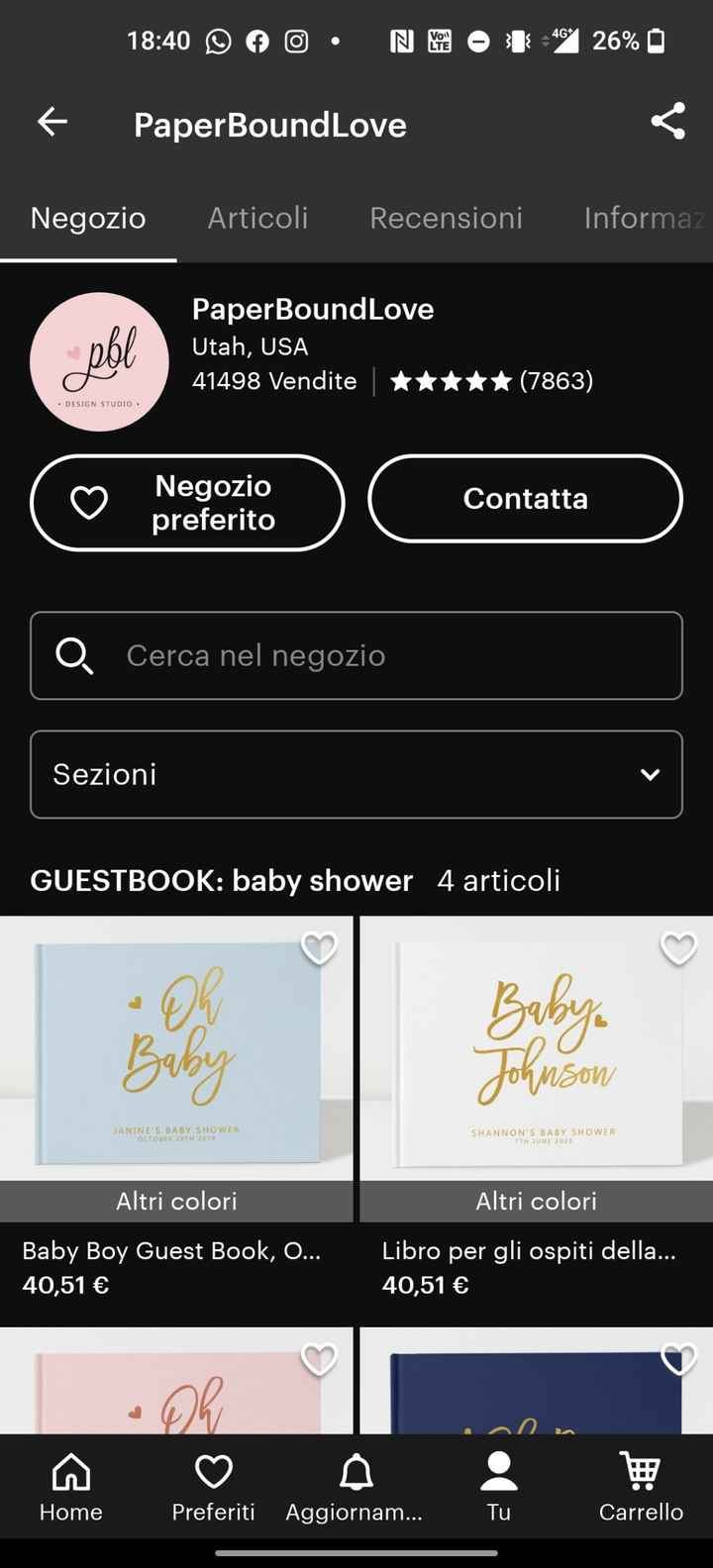Image resolution: width=713 pixels, height=1568 pixels.
Task: Switch to the Articoli tab
Action: coord(257,218)
